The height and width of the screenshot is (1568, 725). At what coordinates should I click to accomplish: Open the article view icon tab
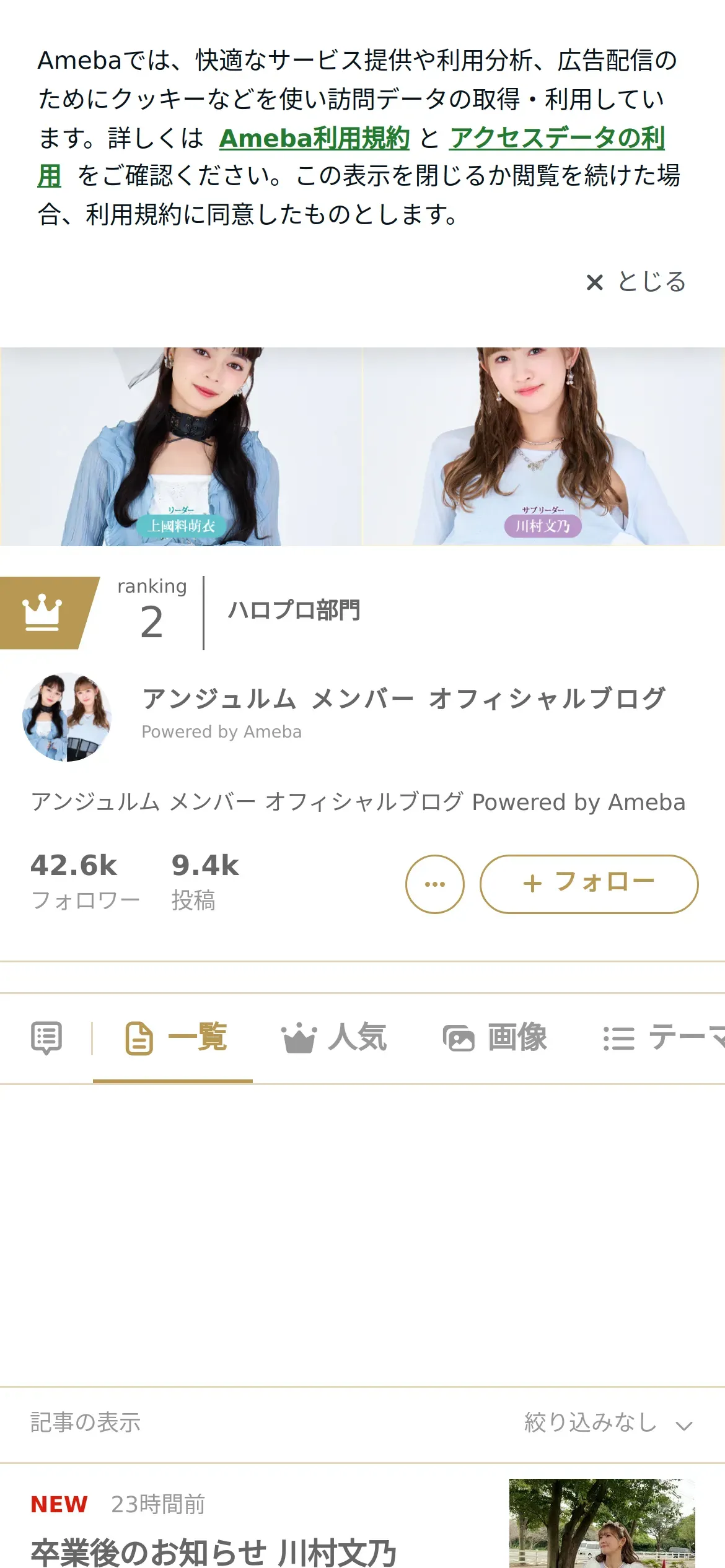click(x=46, y=1038)
